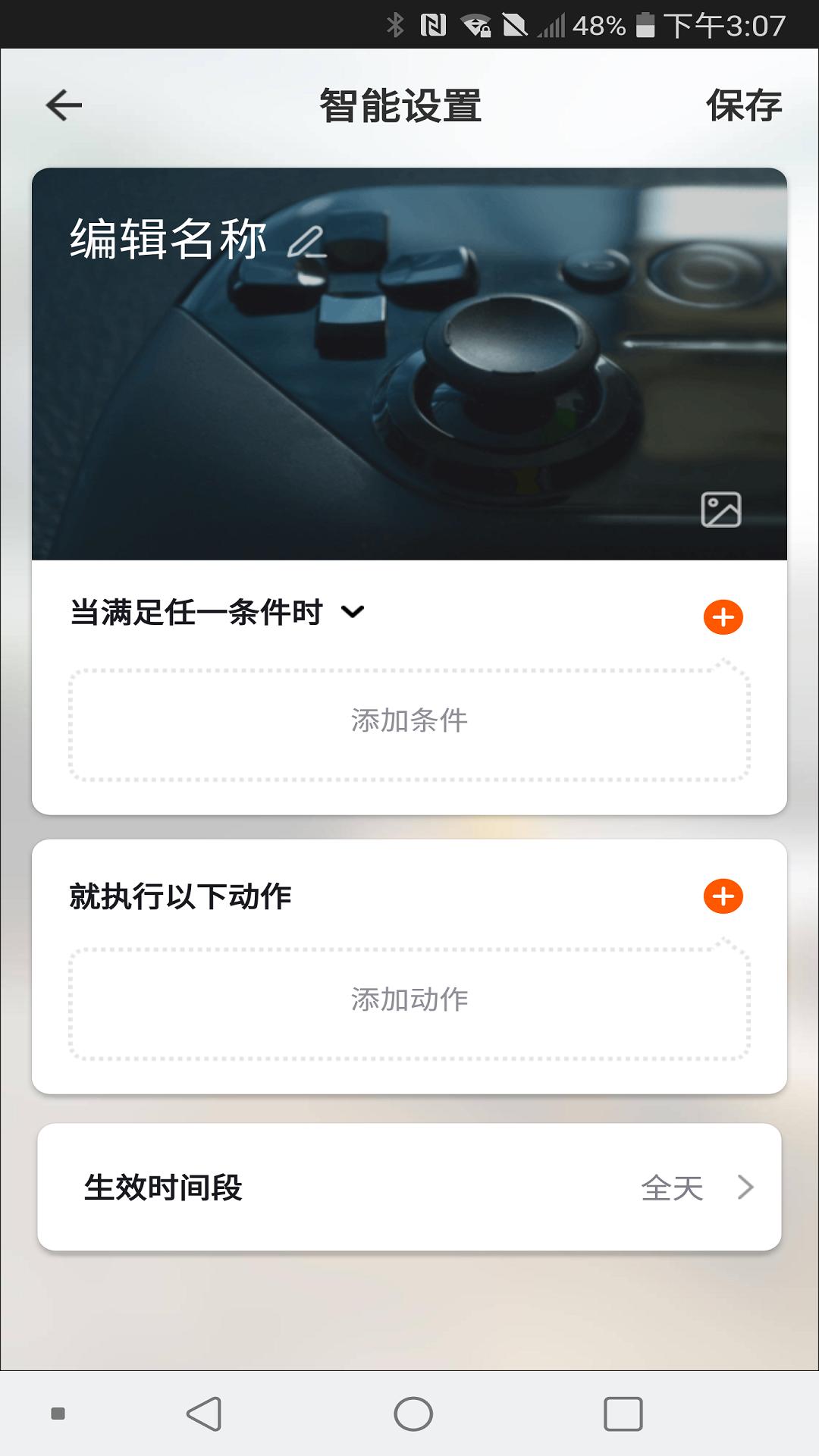Edit the scene name with the pencil icon

306,242
